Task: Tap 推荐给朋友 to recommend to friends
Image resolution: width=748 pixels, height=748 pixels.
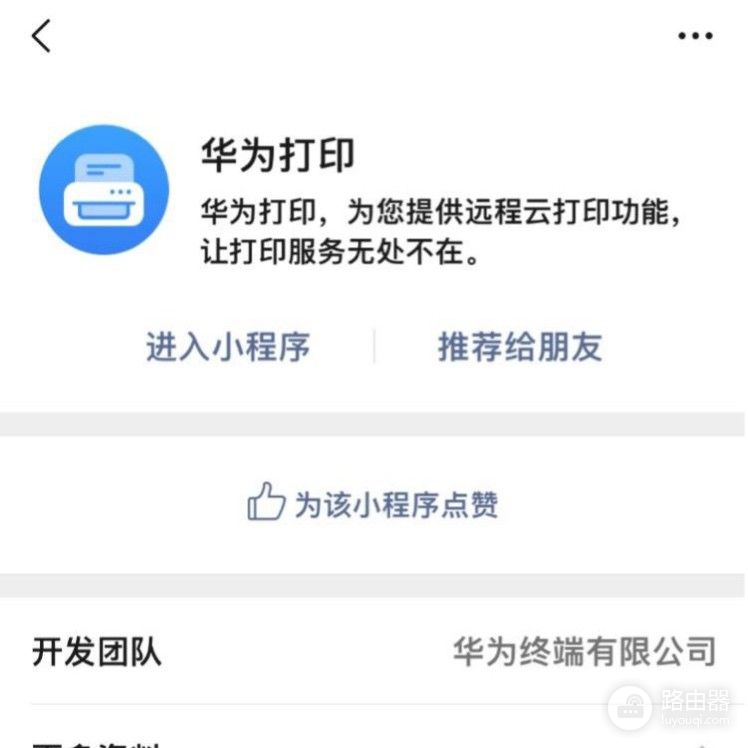Action: point(520,347)
